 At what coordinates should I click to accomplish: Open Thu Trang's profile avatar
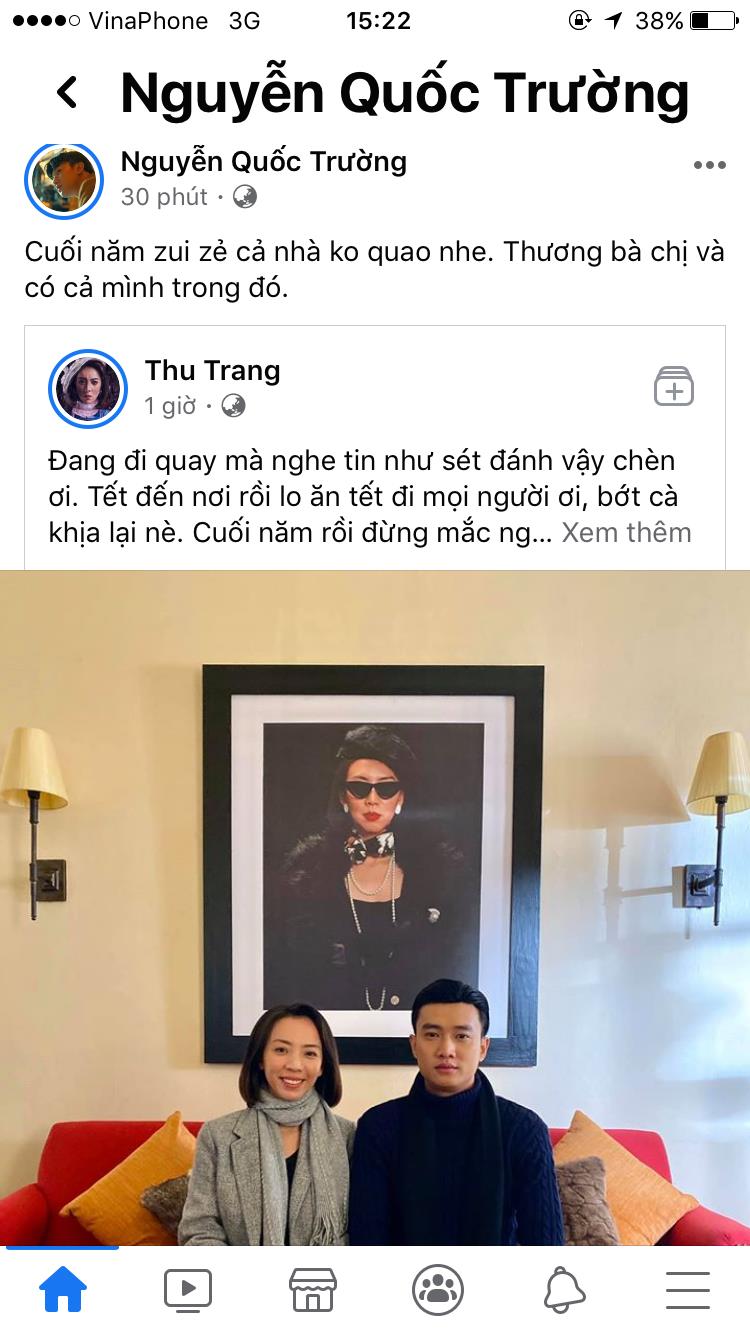[x=88, y=389]
